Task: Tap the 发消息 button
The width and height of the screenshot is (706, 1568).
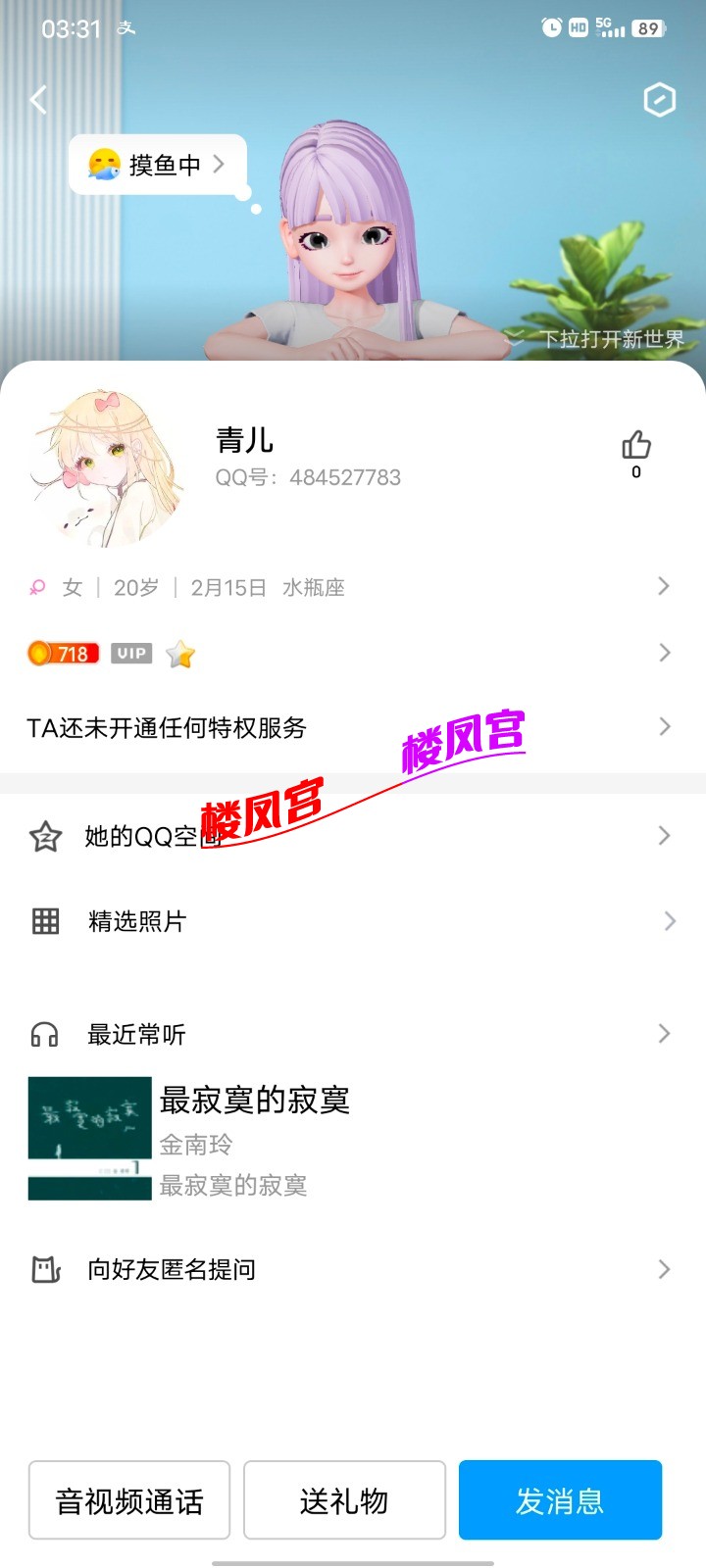Action: tap(560, 1500)
